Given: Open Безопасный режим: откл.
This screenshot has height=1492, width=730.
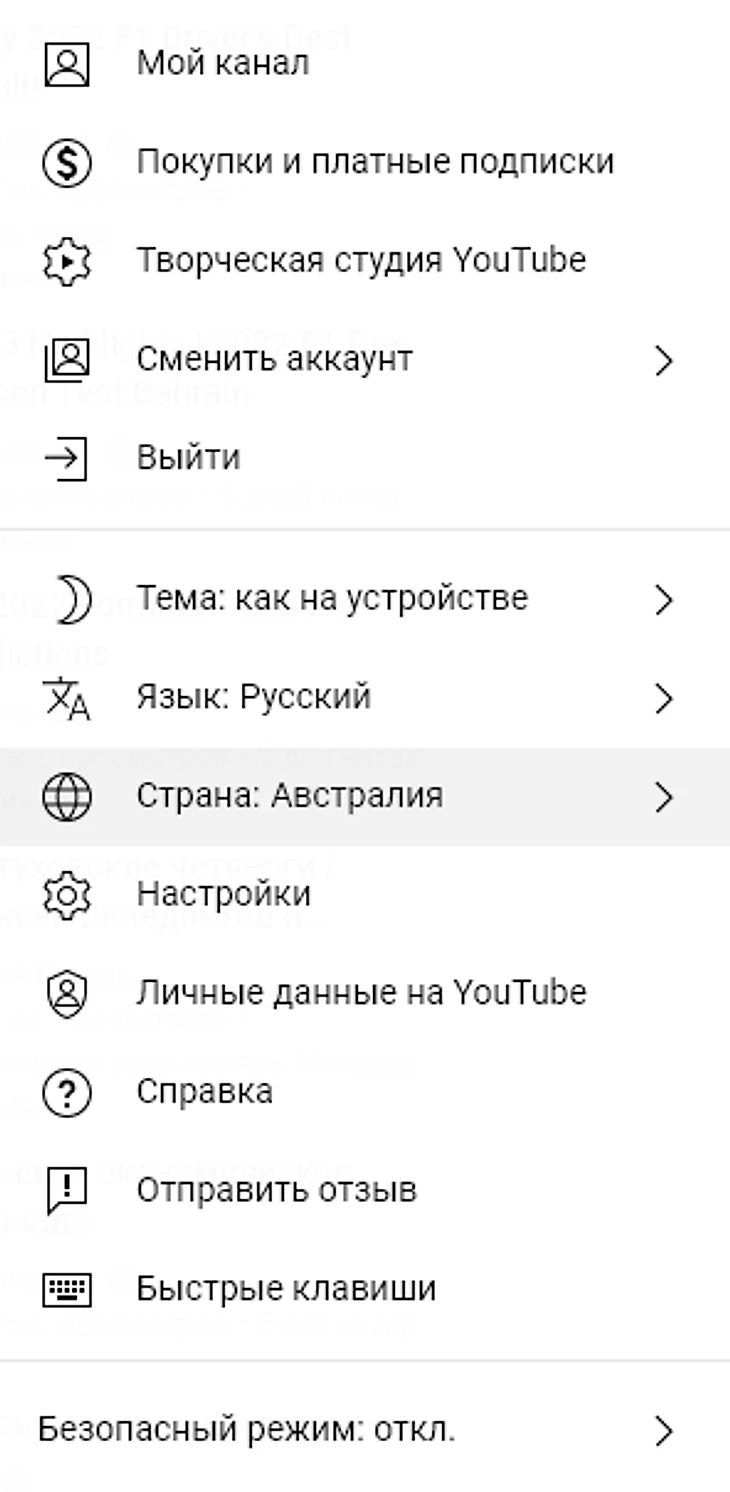Looking at the screenshot, I should pyautogui.click(x=246, y=1431).
